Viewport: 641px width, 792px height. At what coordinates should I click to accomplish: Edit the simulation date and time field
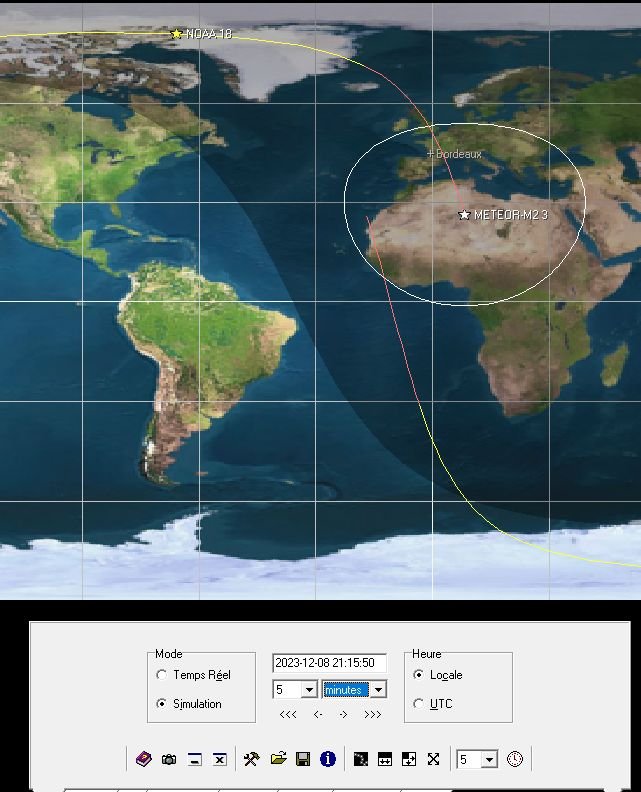[x=328, y=663]
